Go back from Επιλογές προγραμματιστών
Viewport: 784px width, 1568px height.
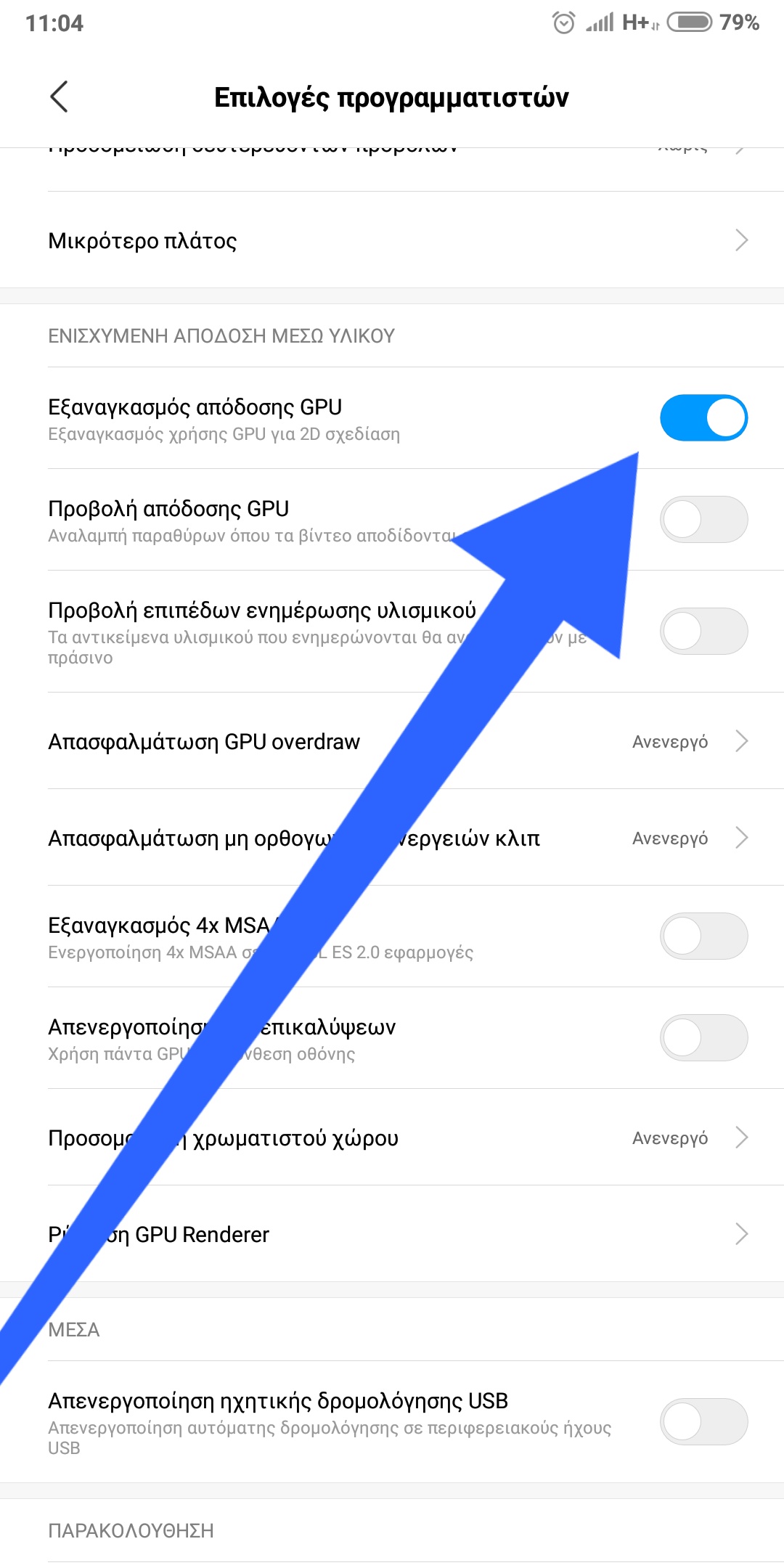tap(60, 97)
